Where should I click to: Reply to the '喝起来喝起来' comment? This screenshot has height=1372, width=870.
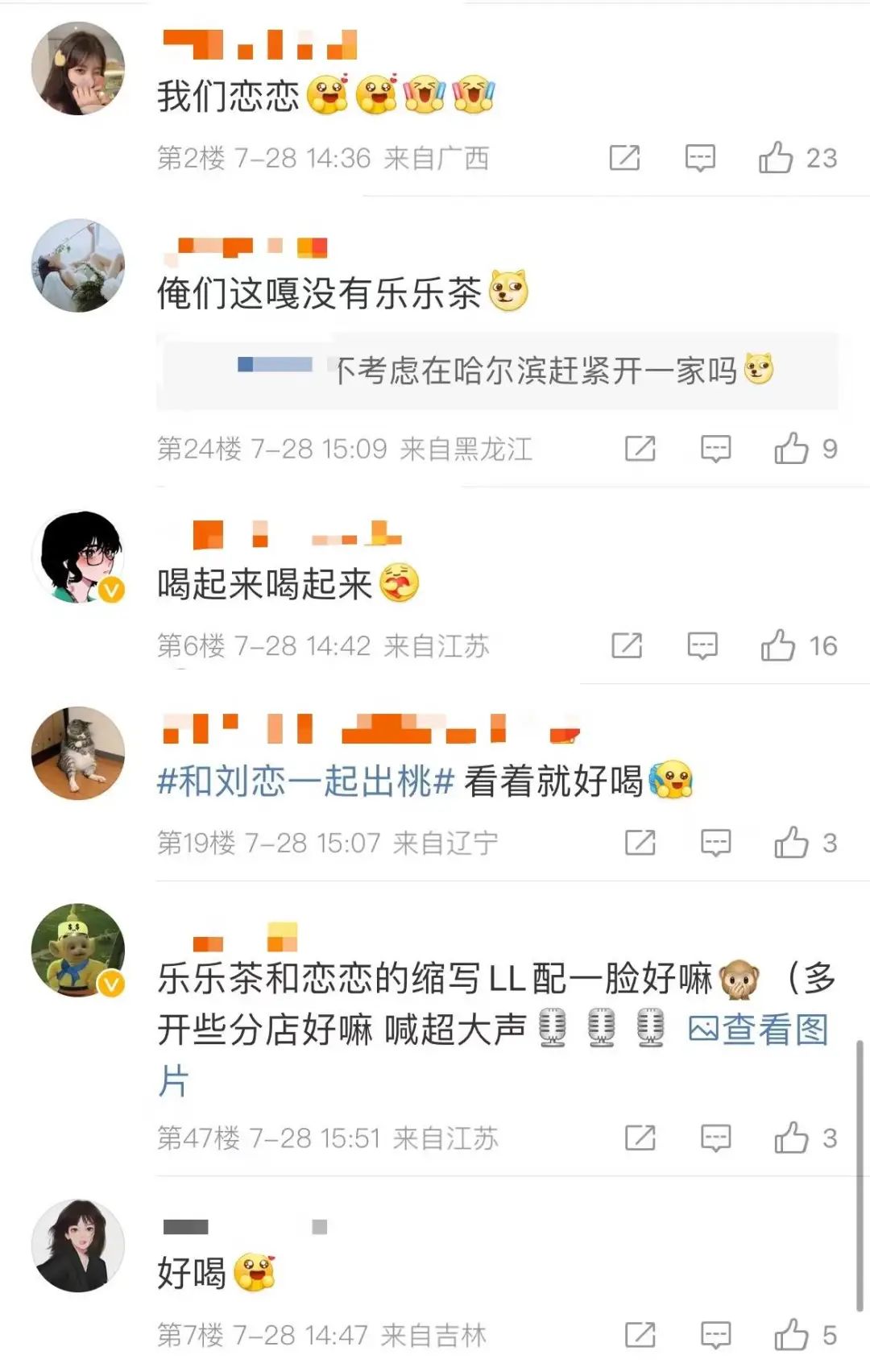point(702,645)
